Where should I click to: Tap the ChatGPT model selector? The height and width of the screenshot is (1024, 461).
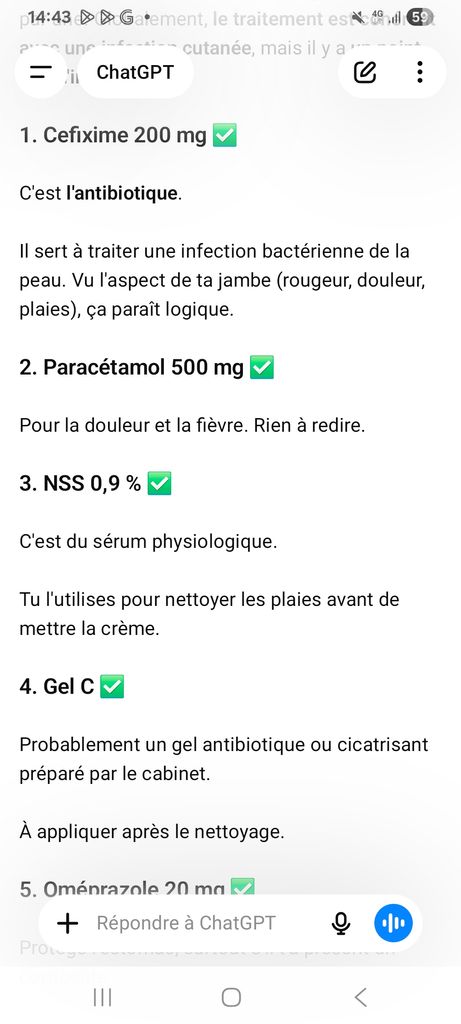(135, 72)
